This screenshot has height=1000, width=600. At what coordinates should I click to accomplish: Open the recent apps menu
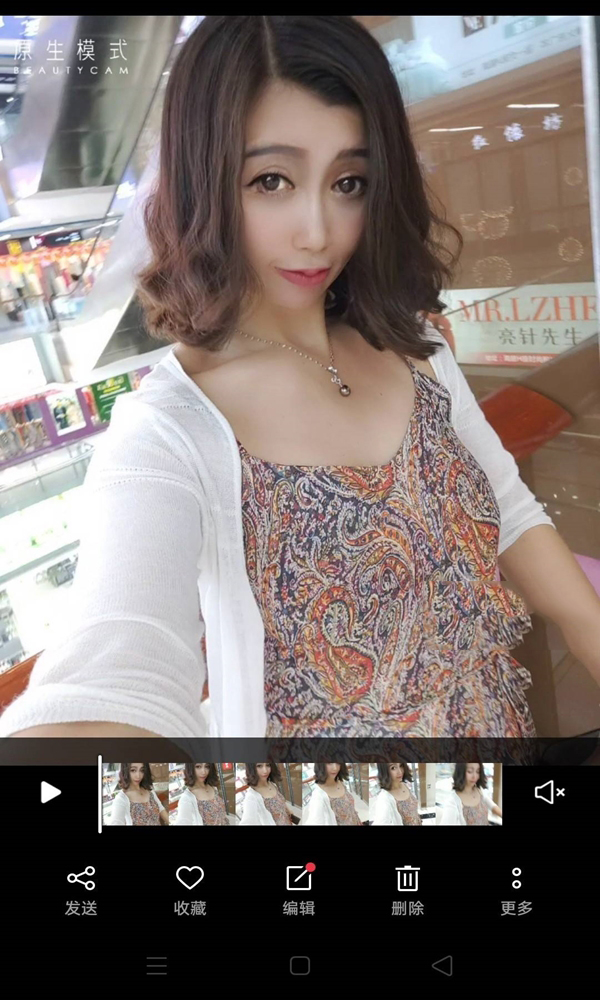point(157,966)
